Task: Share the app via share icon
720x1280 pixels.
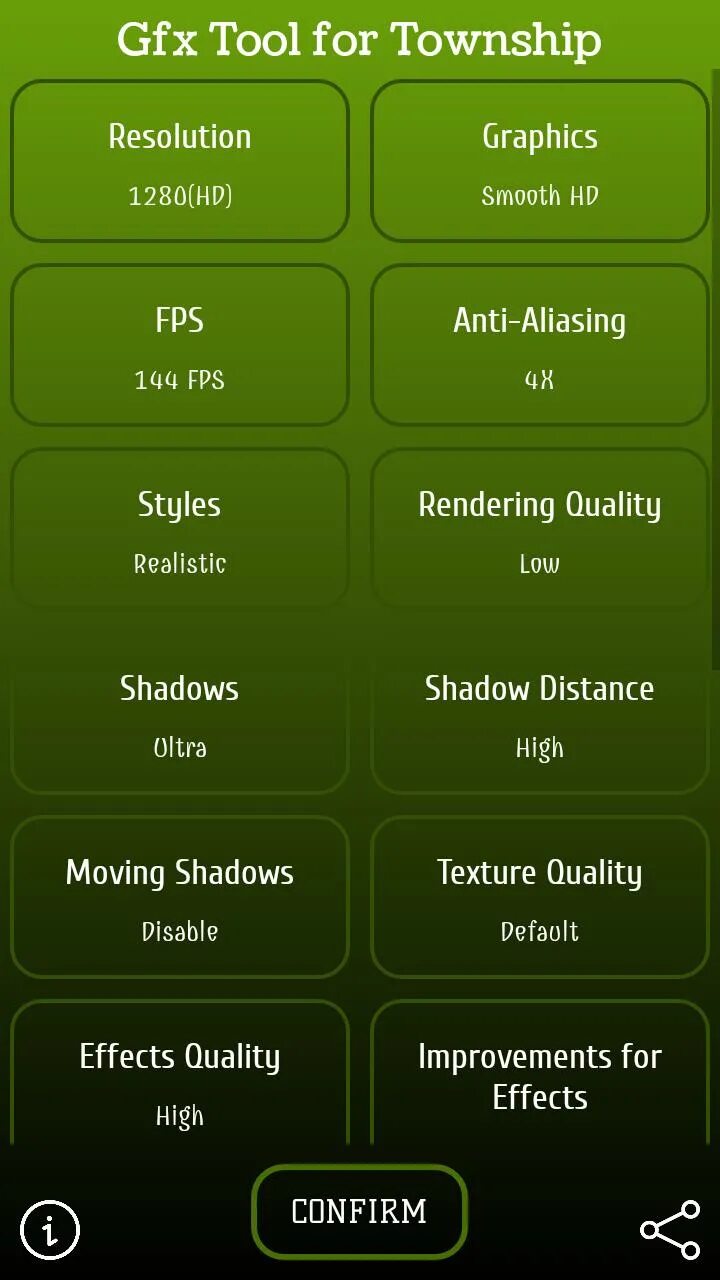Action: coord(670,1230)
